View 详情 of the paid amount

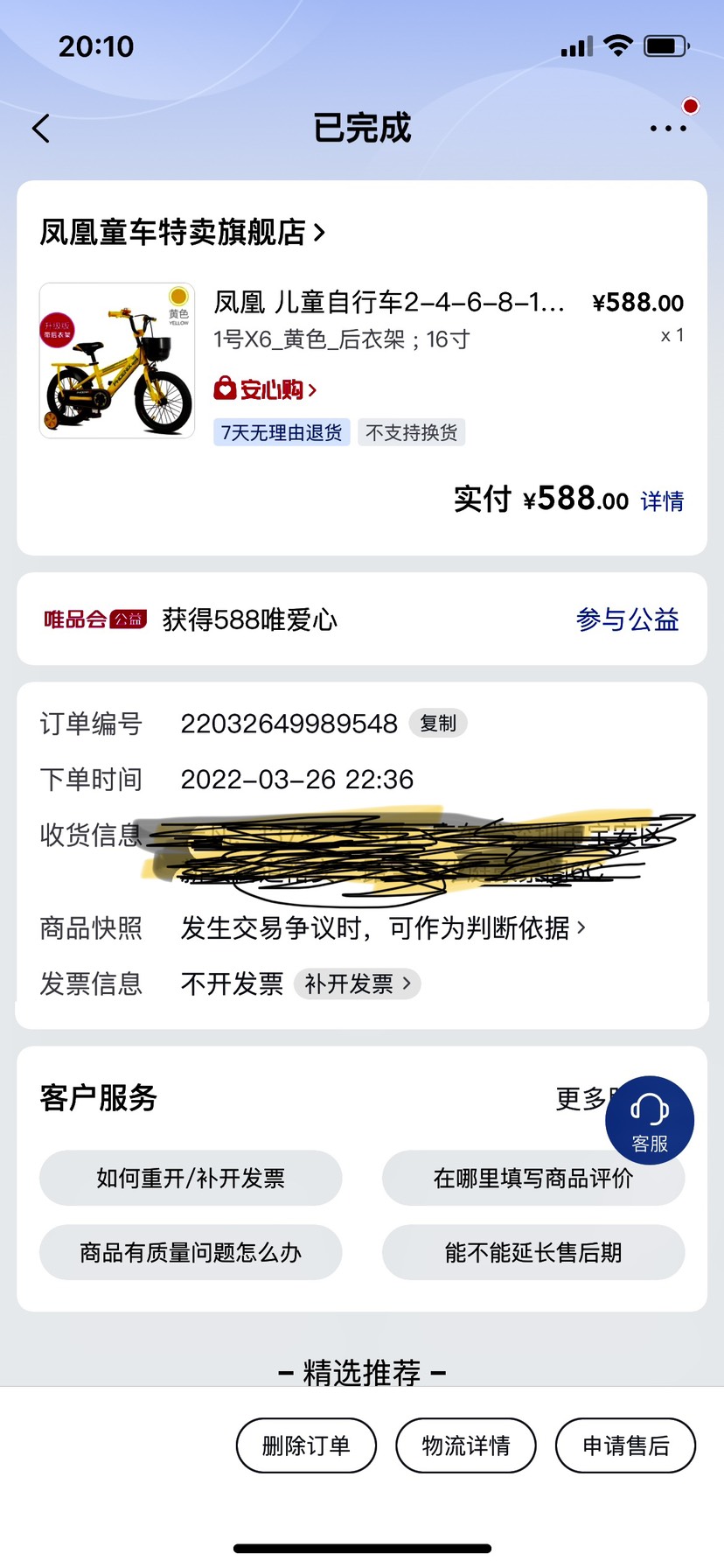[662, 501]
